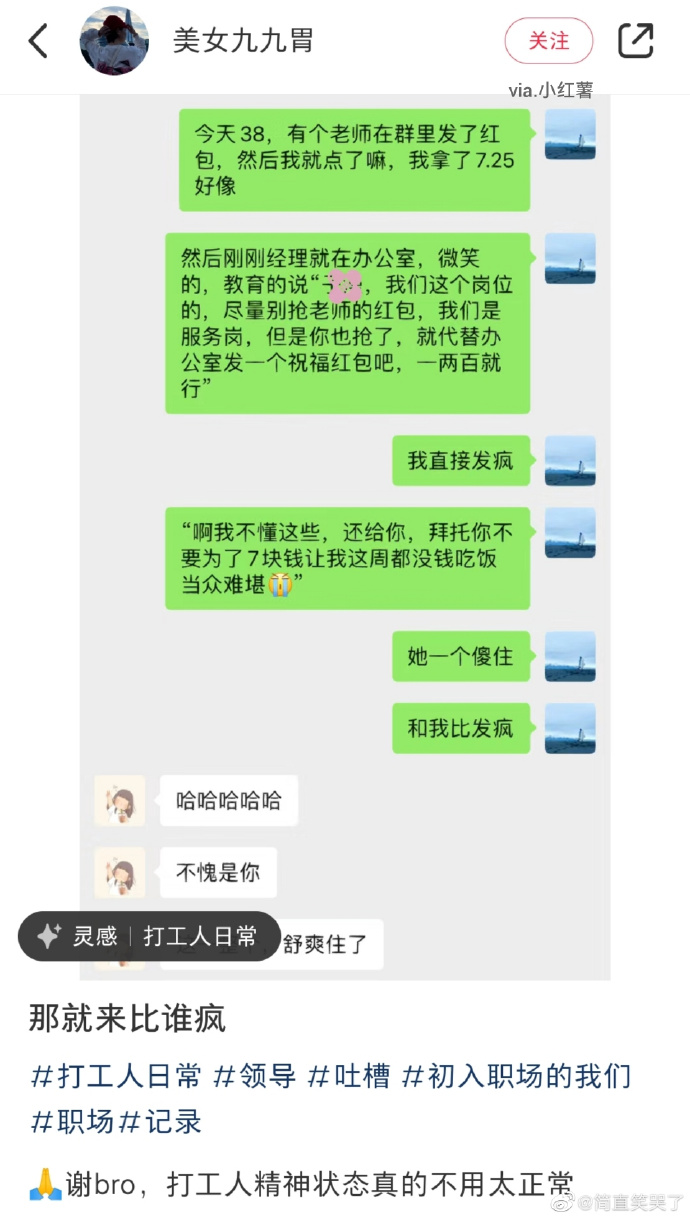Open 美女九九胃's profile avatar
This screenshot has width=690, height=1219.
pos(114,41)
